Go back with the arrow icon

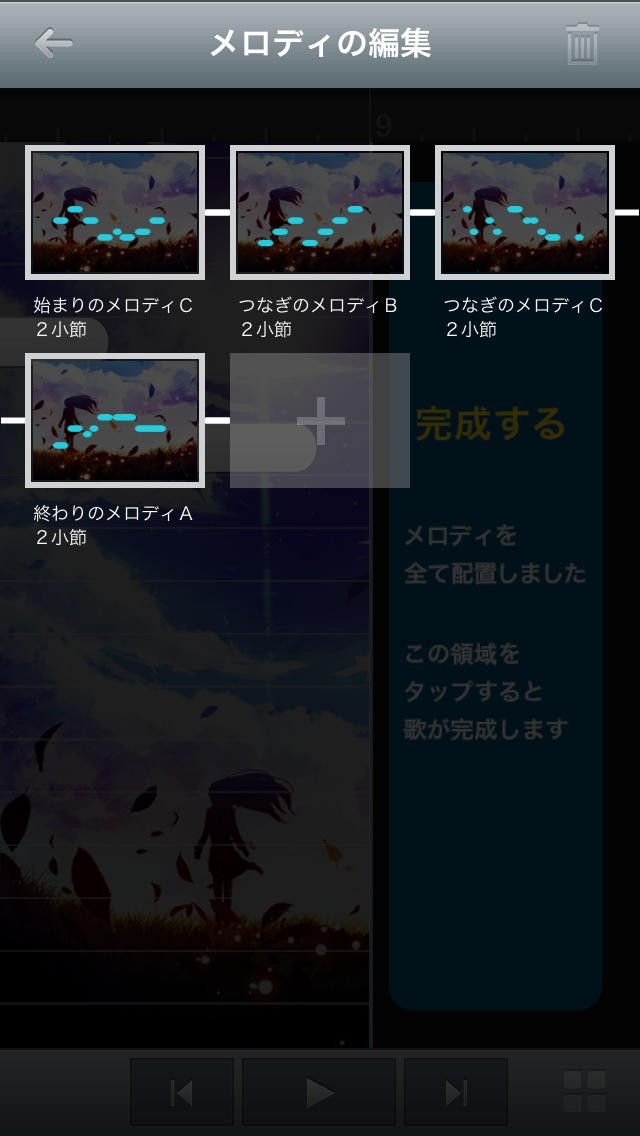(x=54, y=43)
